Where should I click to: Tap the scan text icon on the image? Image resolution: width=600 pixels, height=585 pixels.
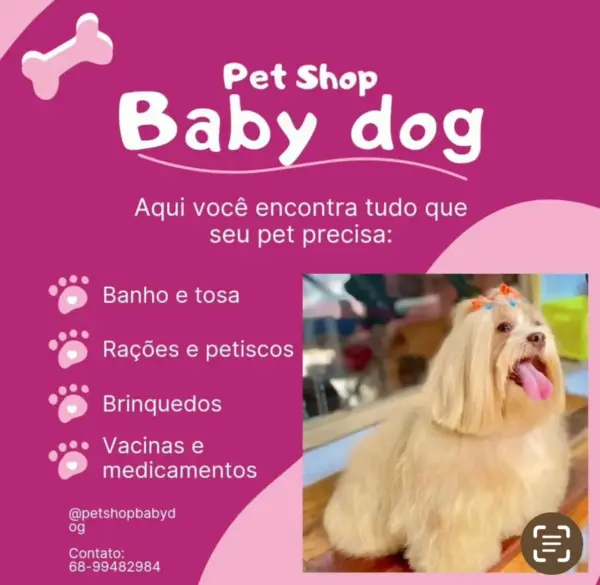tap(551, 543)
